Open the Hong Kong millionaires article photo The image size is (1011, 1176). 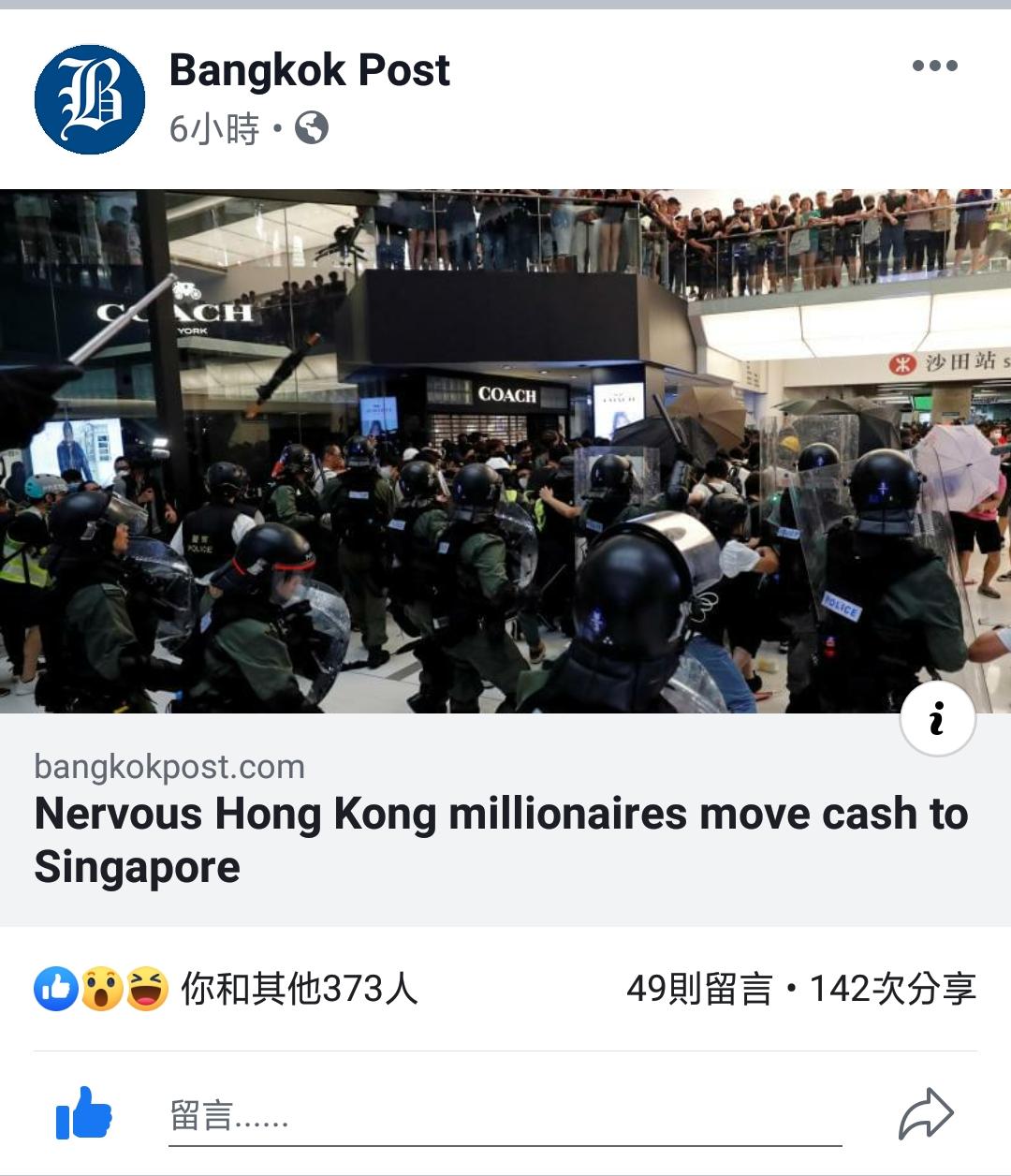pyautogui.click(x=505, y=451)
